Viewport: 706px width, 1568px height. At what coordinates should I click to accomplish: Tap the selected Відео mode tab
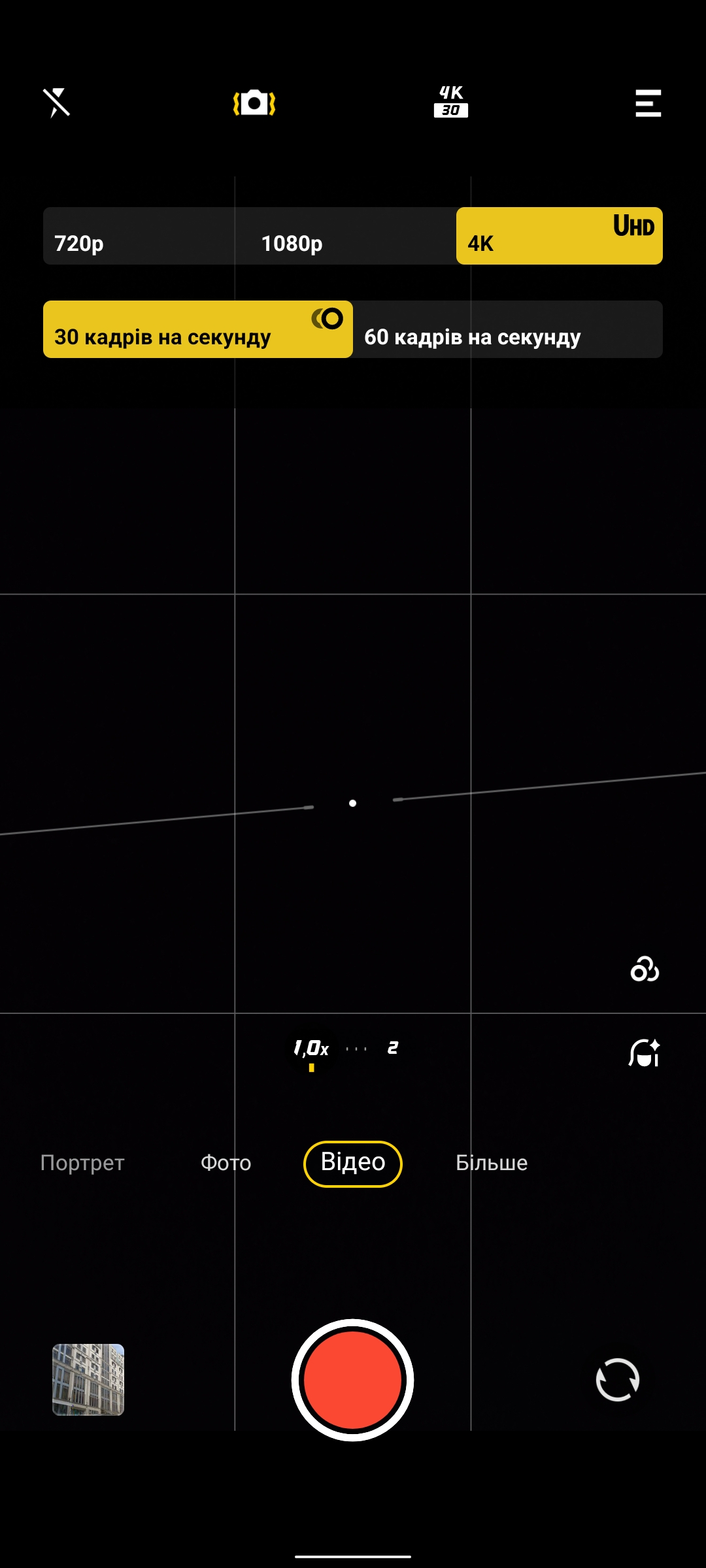(x=353, y=1163)
